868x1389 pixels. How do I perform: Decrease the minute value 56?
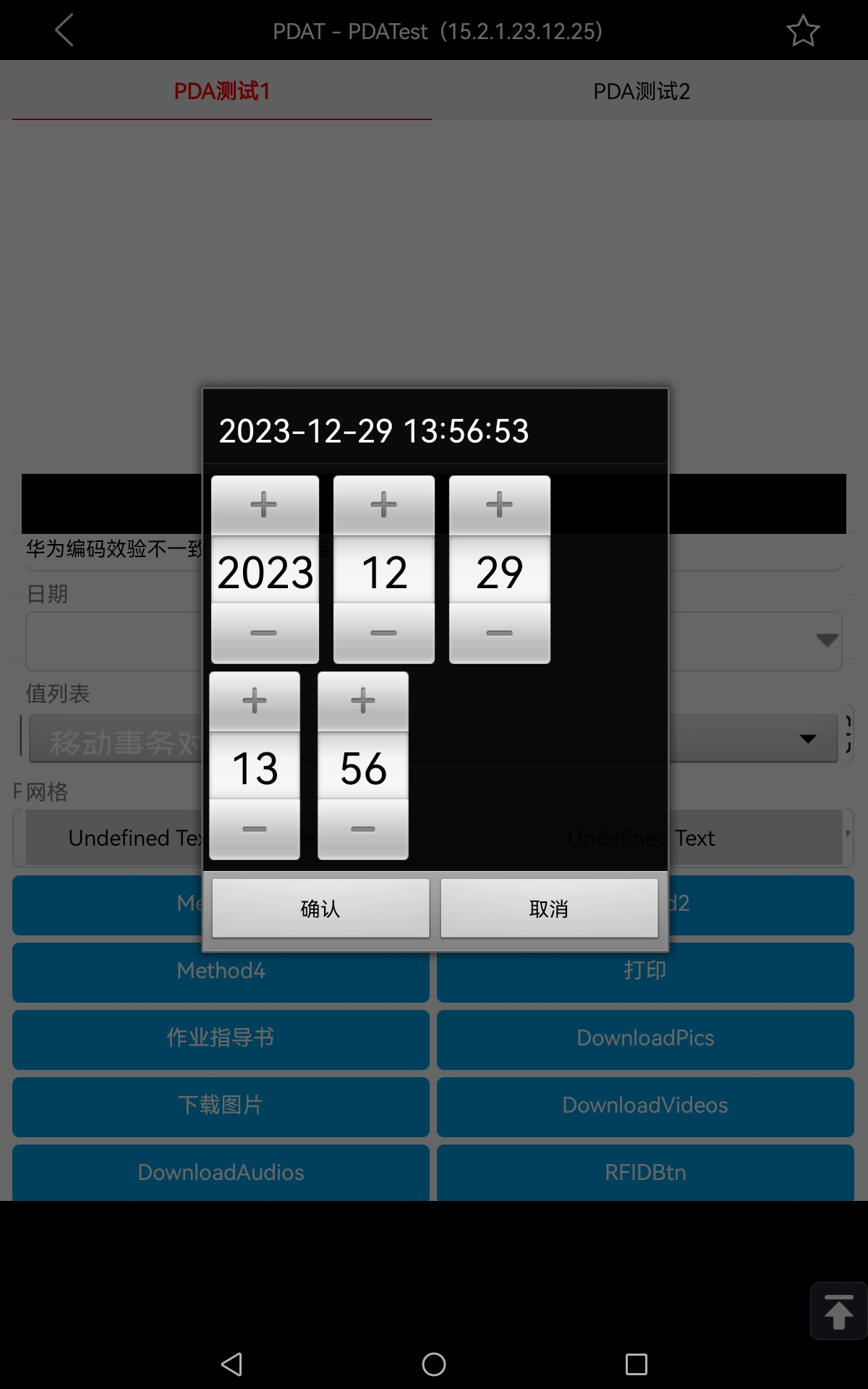[x=363, y=829]
